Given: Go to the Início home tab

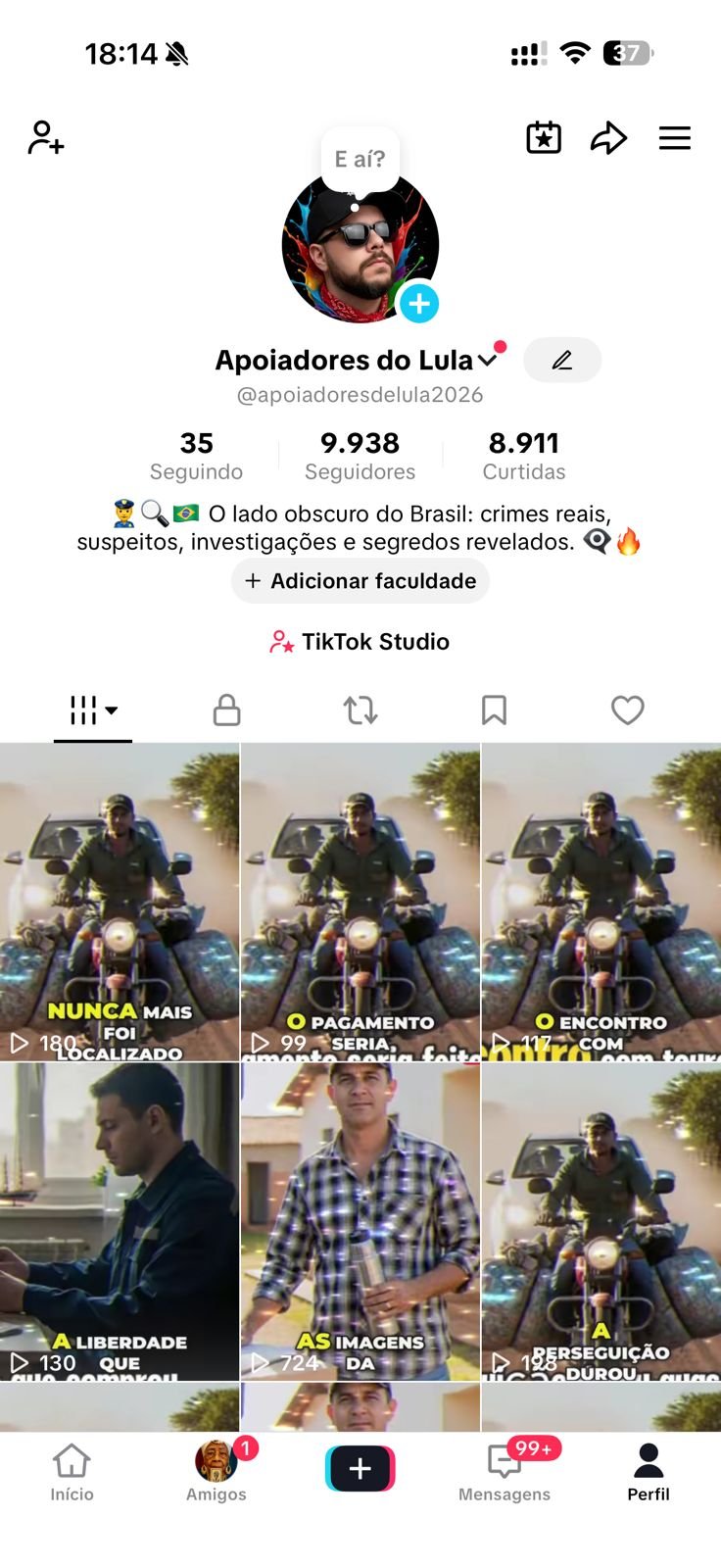Looking at the screenshot, I should (72, 1472).
